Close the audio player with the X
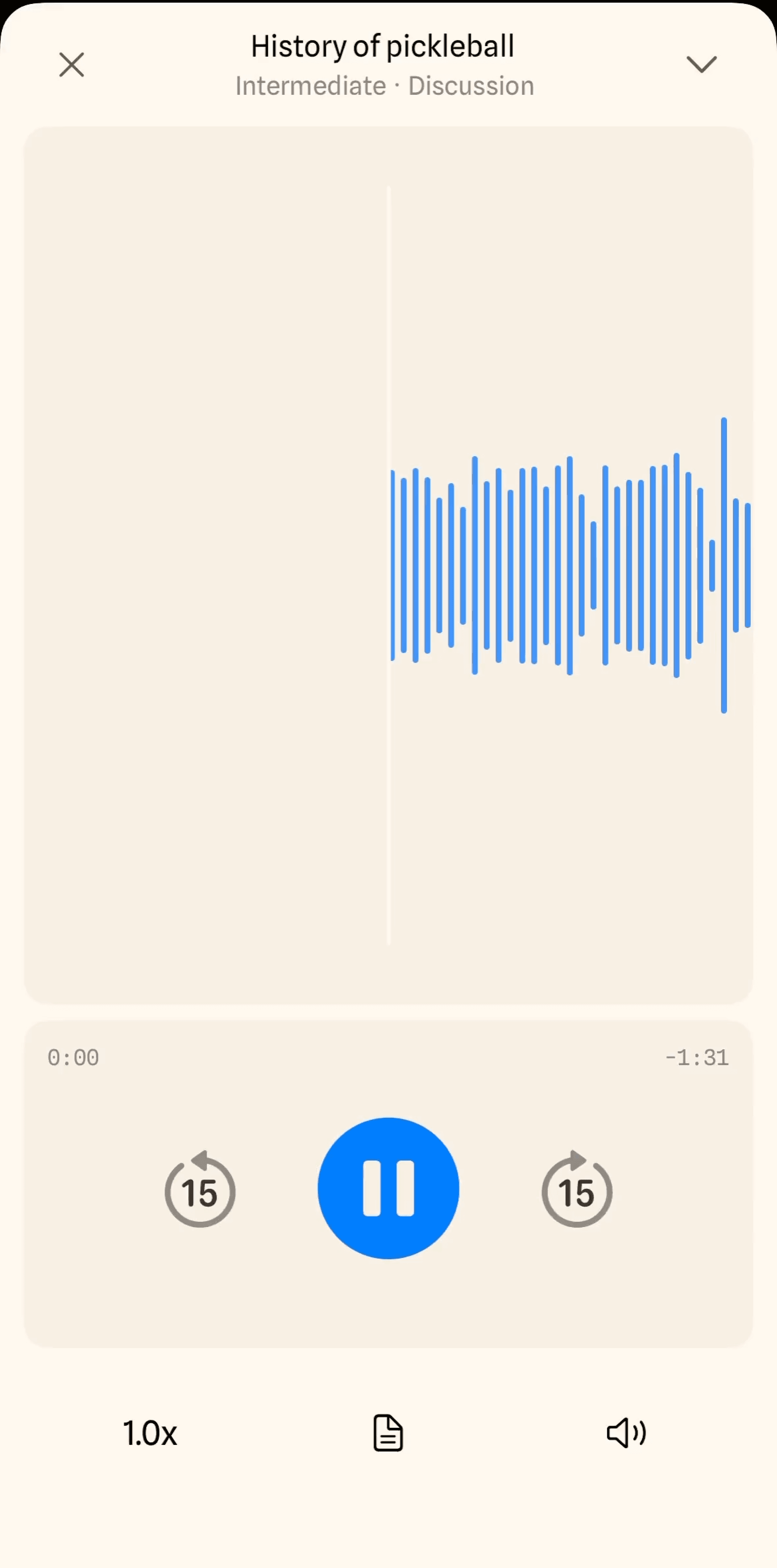 click(x=71, y=65)
